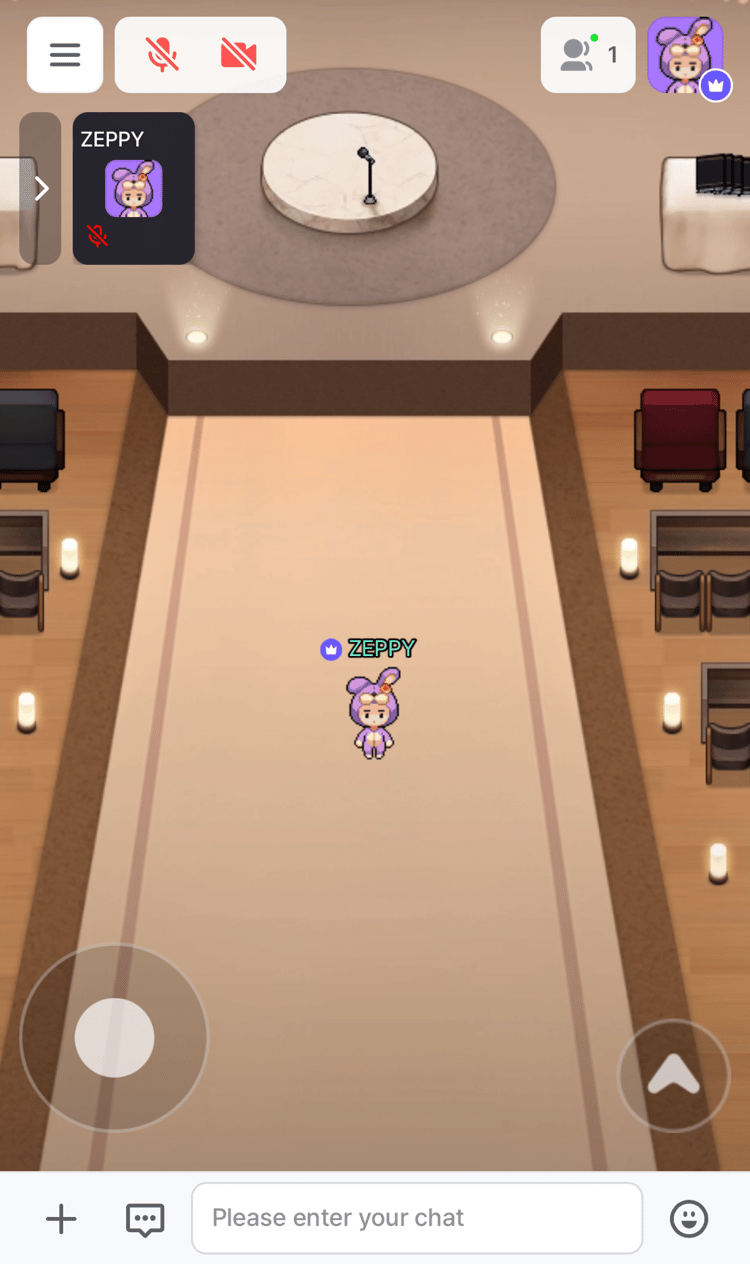Unmute the microphone
The image size is (750, 1264).
(x=163, y=55)
